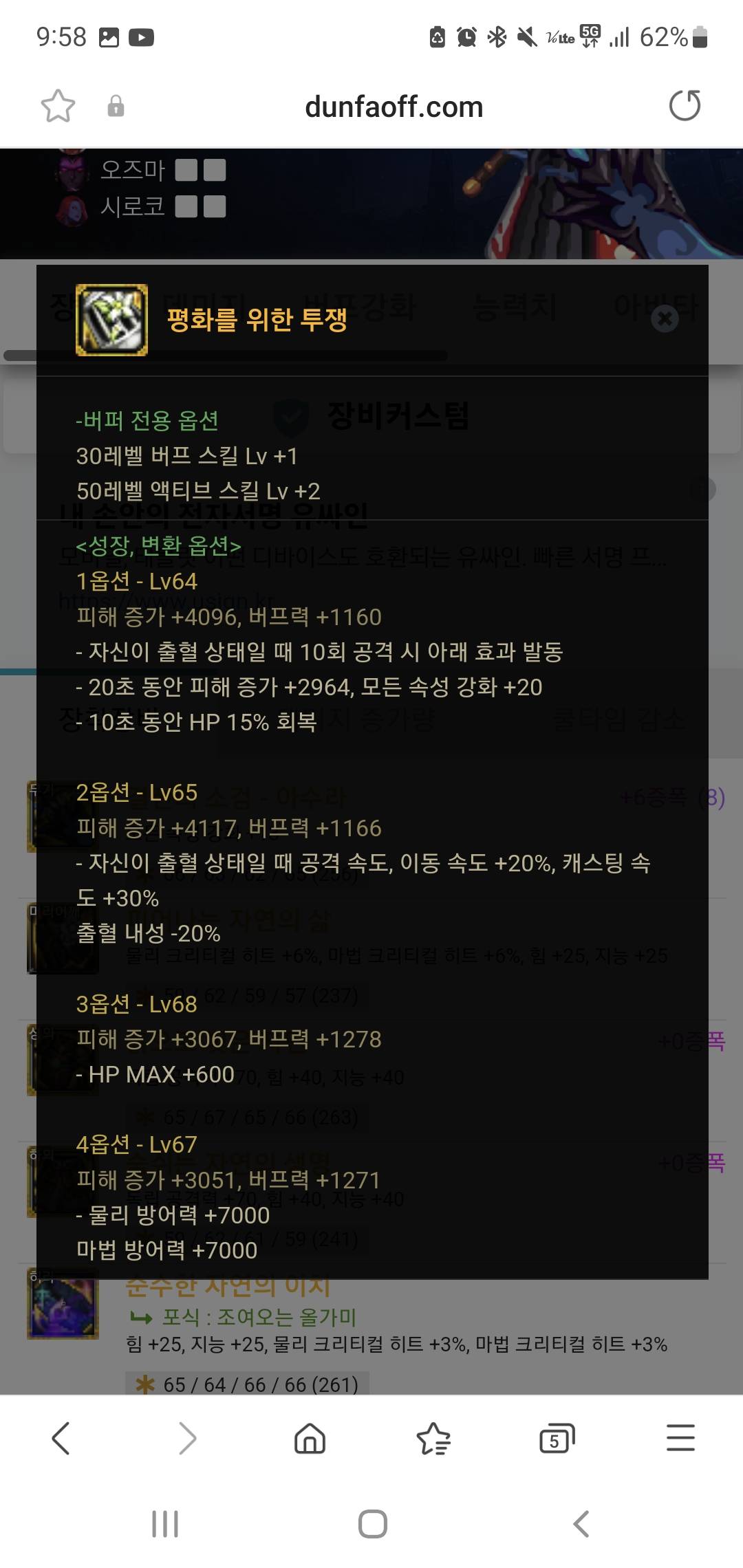743x1568 pixels.
Task: View site security lock info
Action: 116,107
